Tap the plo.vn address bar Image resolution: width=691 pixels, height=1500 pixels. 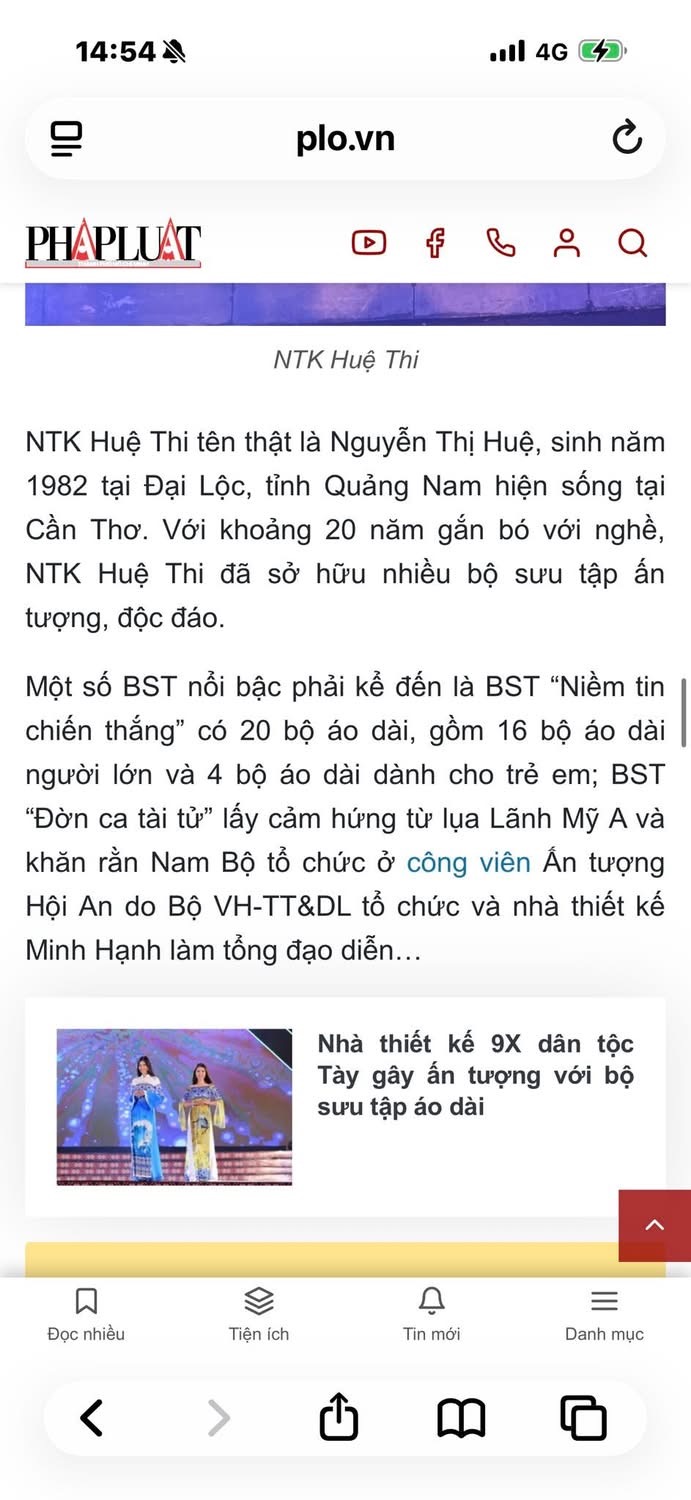[x=345, y=139]
